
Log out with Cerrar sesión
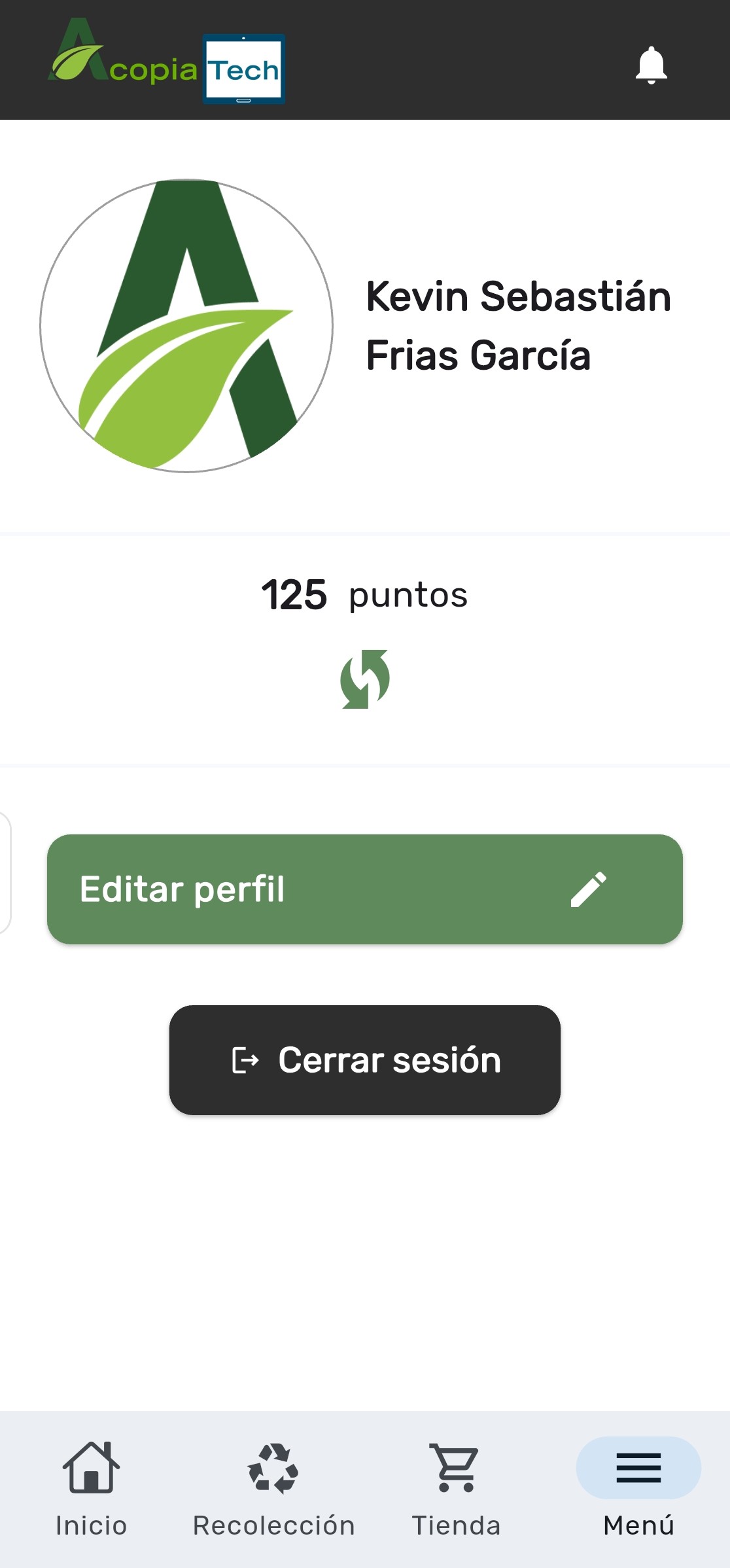pos(365,1060)
